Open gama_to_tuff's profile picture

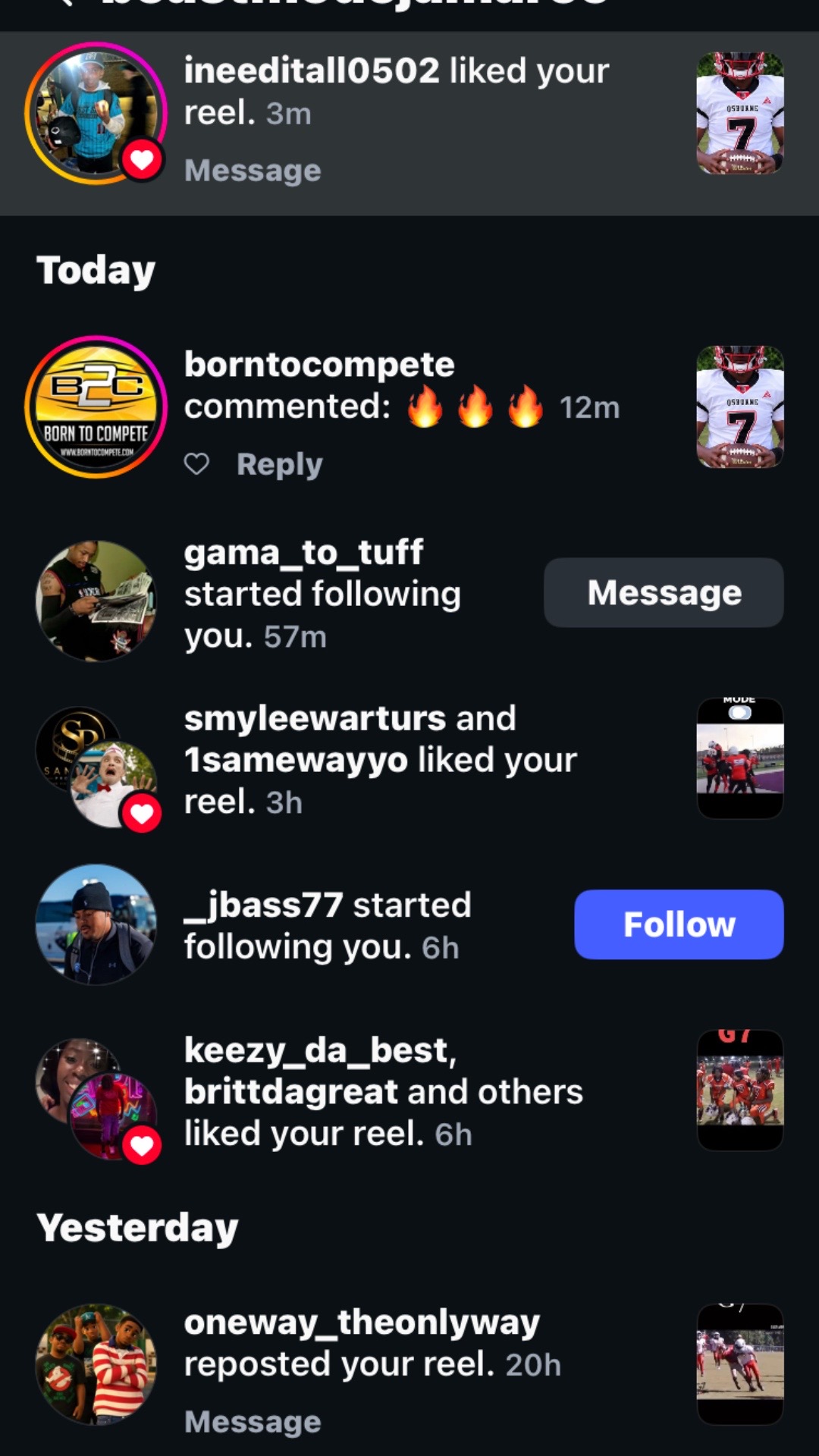point(96,601)
